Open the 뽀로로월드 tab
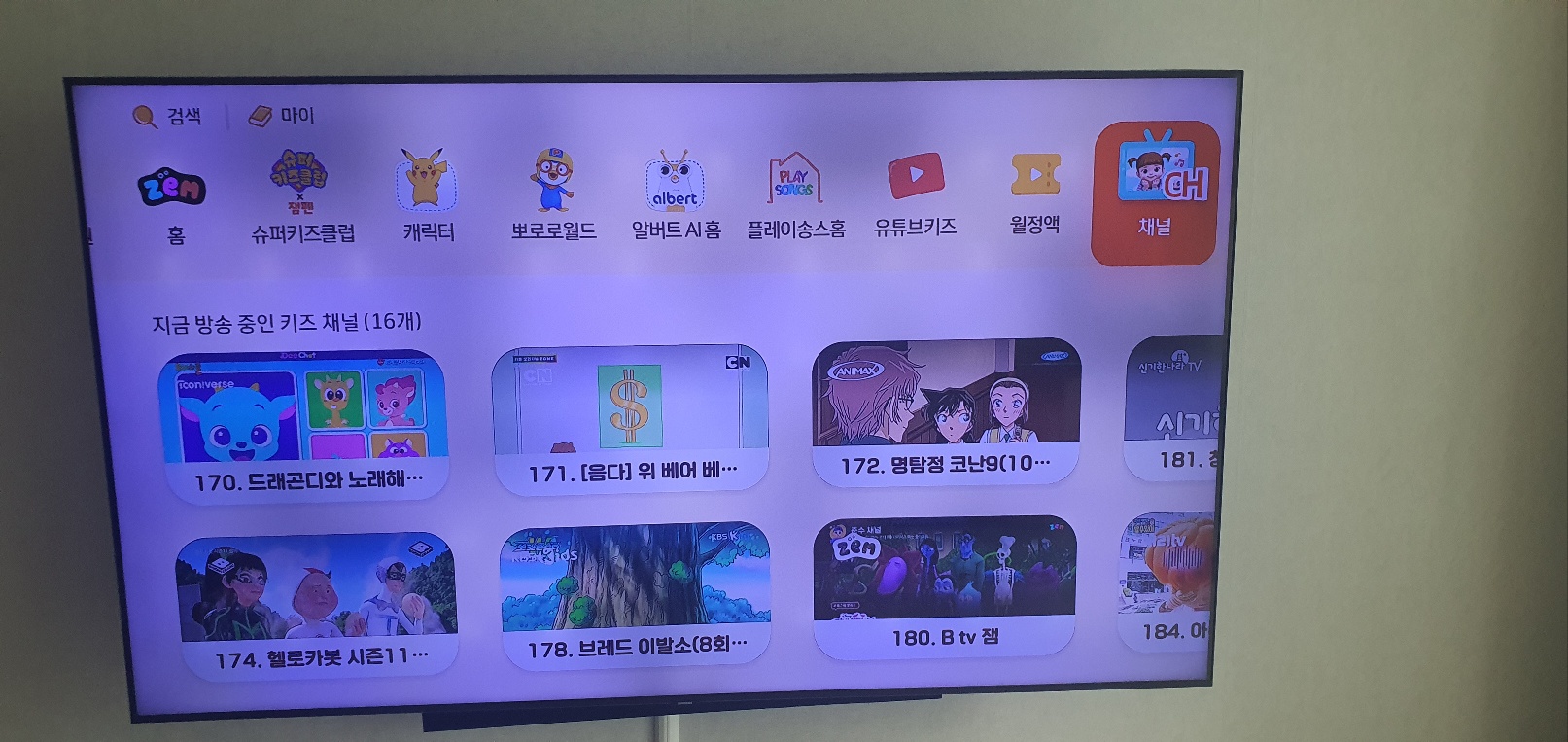This screenshot has width=1568, height=742. [x=553, y=195]
